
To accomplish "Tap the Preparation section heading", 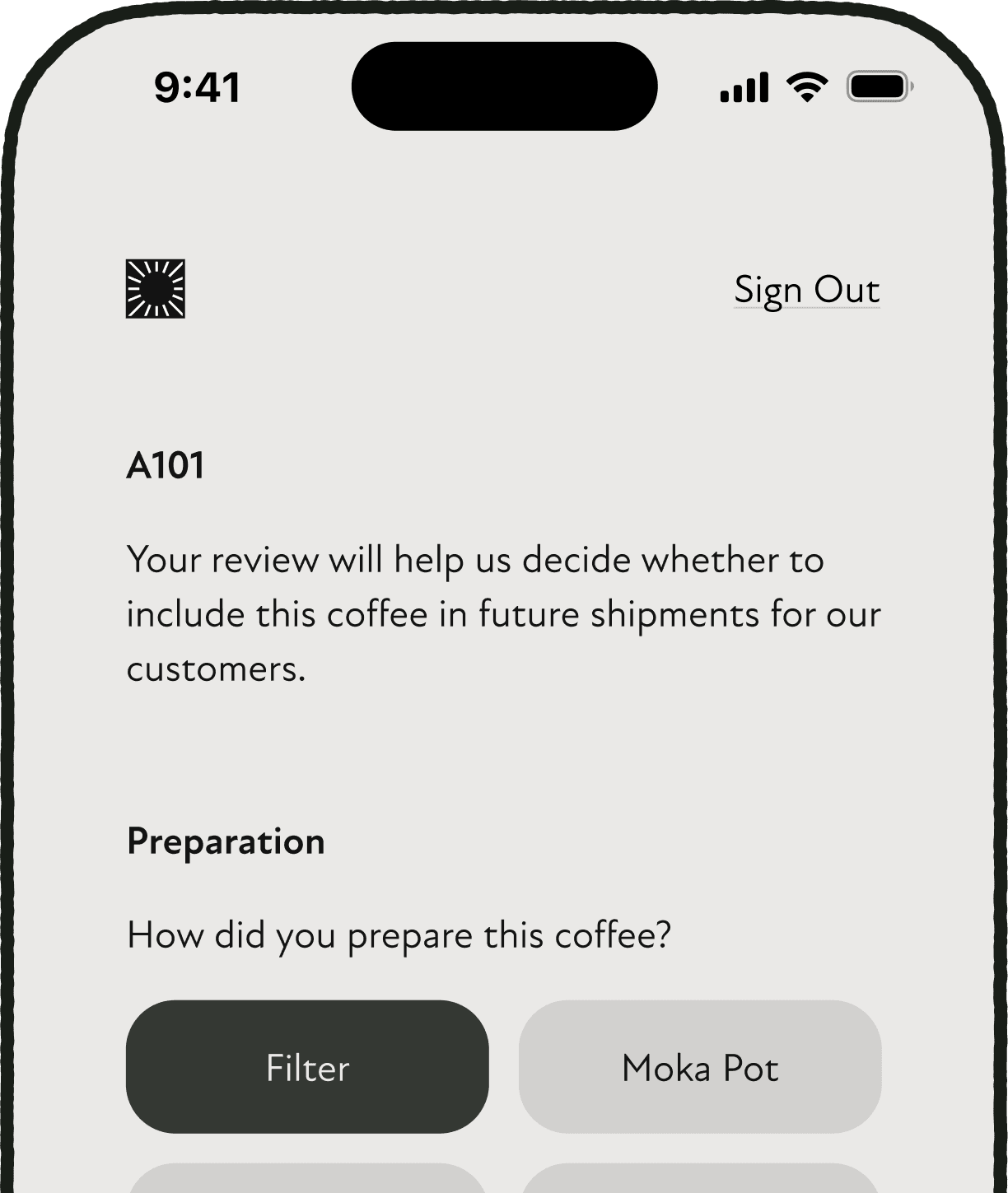I will click(225, 841).
